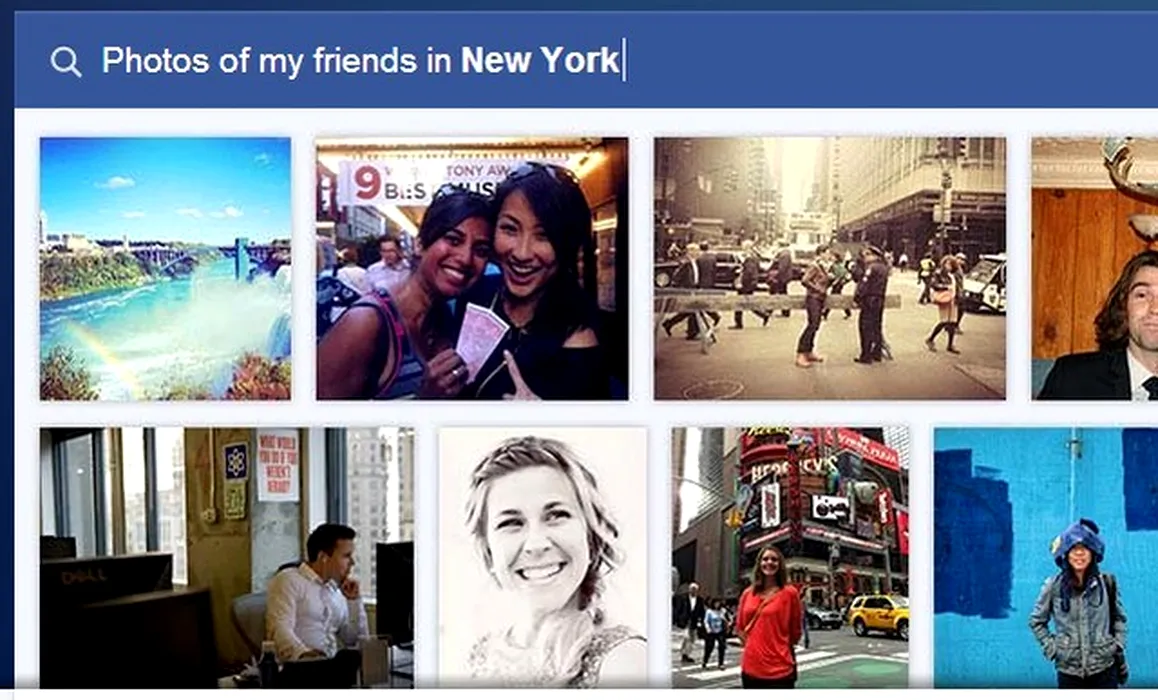
Task: Open the photo of two women holding tickets
Action: (x=472, y=269)
